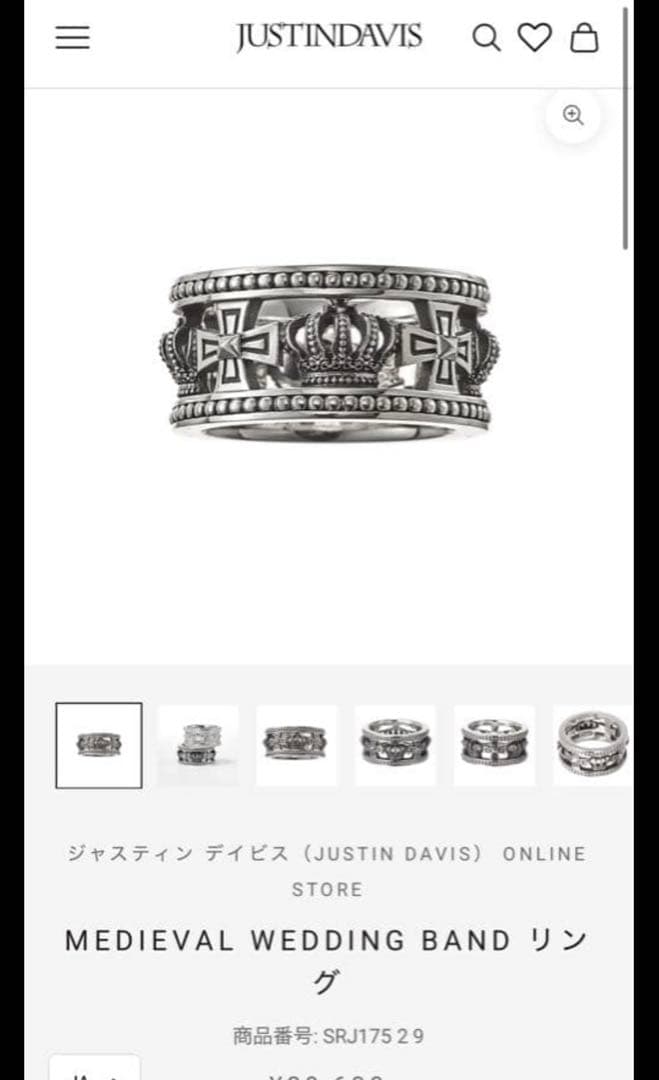This screenshot has width=659, height=1080.
Task: Select the second ring thumbnail
Action: (198, 745)
